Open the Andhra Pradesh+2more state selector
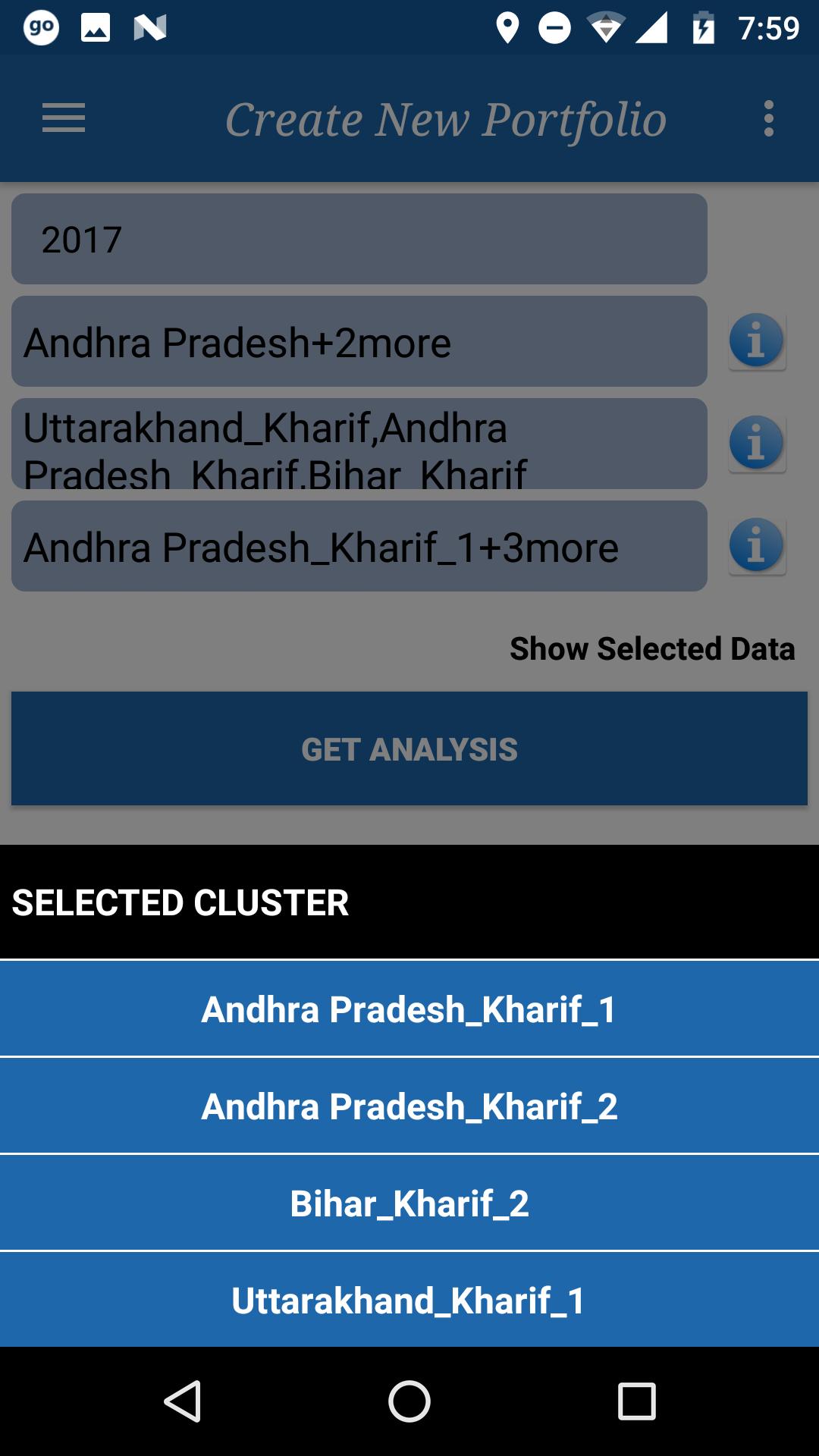The width and height of the screenshot is (819, 1456). (x=359, y=342)
